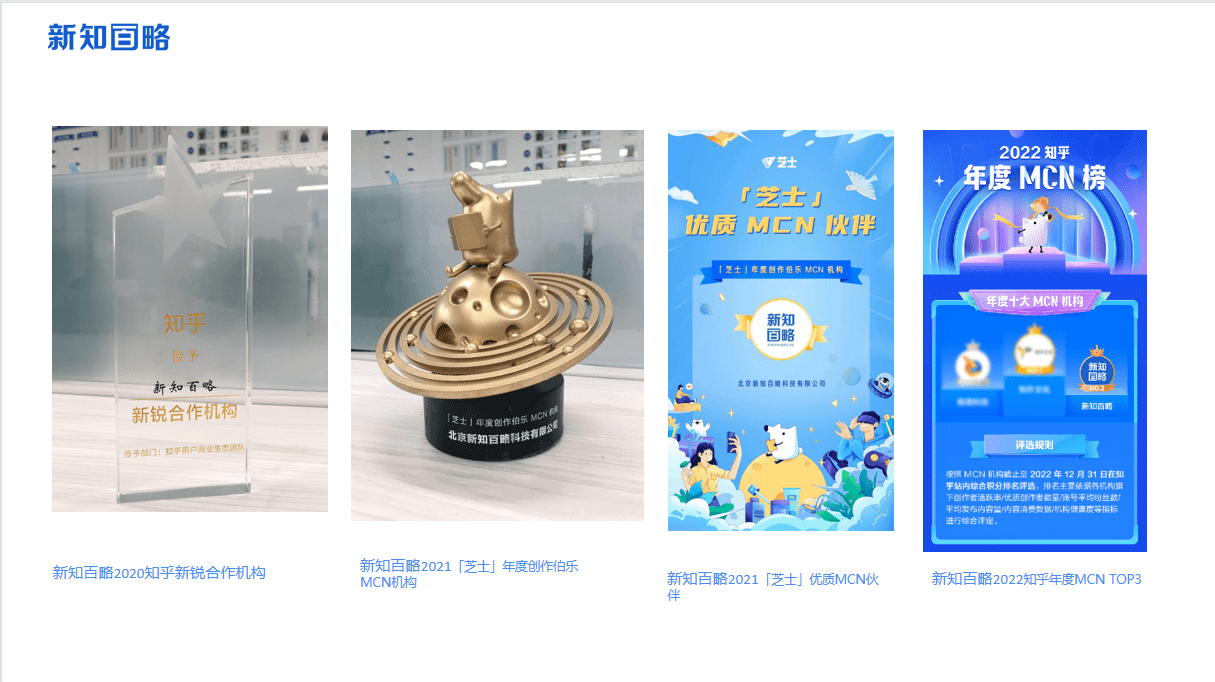This screenshot has height=682, width=1215.
Task: View the golden planet trophy photo
Action: (x=497, y=325)
